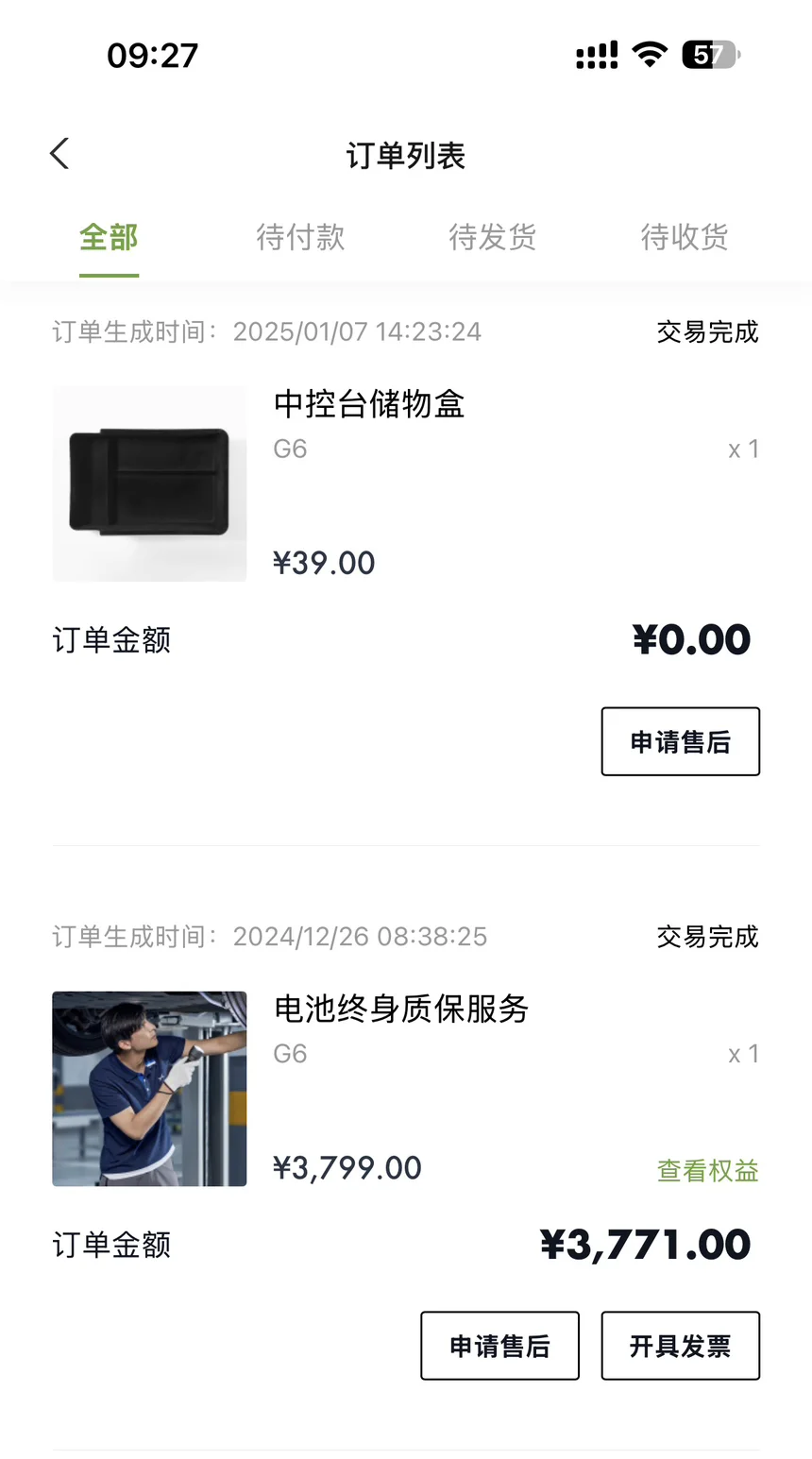
Task: Tap 申请售后 for the 电池终身质保服务 order
Action: point(499,1347)
